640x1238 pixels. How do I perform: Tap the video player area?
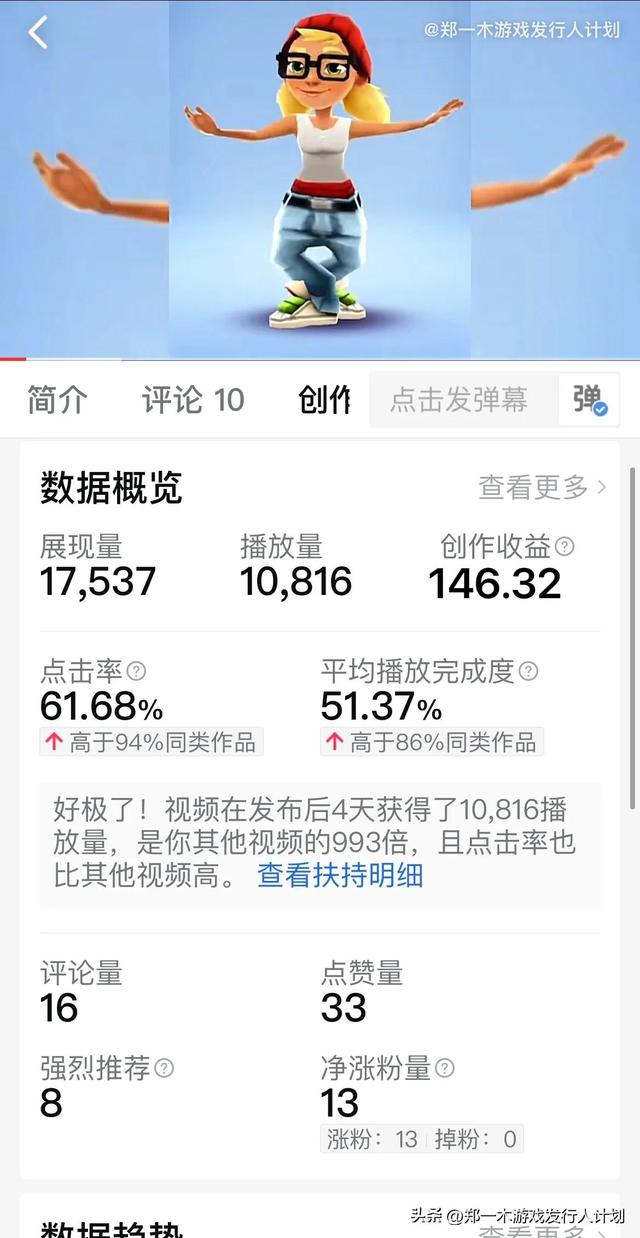320,180
